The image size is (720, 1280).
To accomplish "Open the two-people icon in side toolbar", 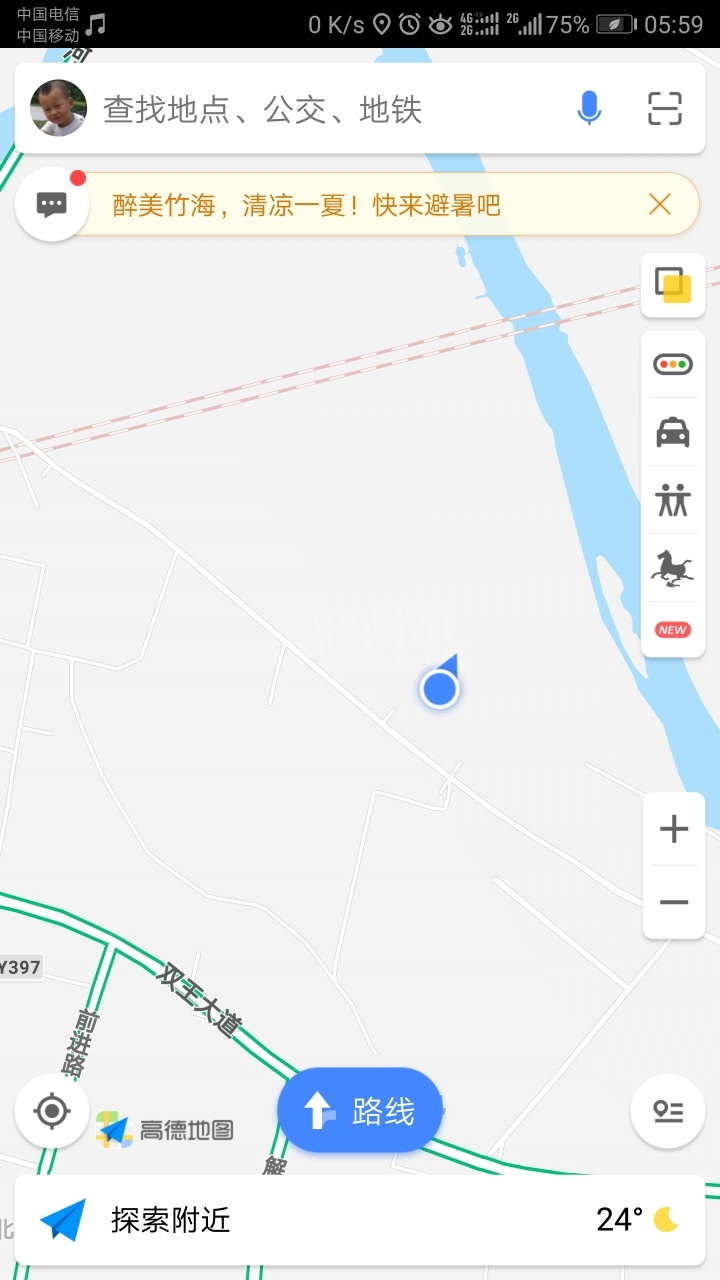I will coord(673,499).
